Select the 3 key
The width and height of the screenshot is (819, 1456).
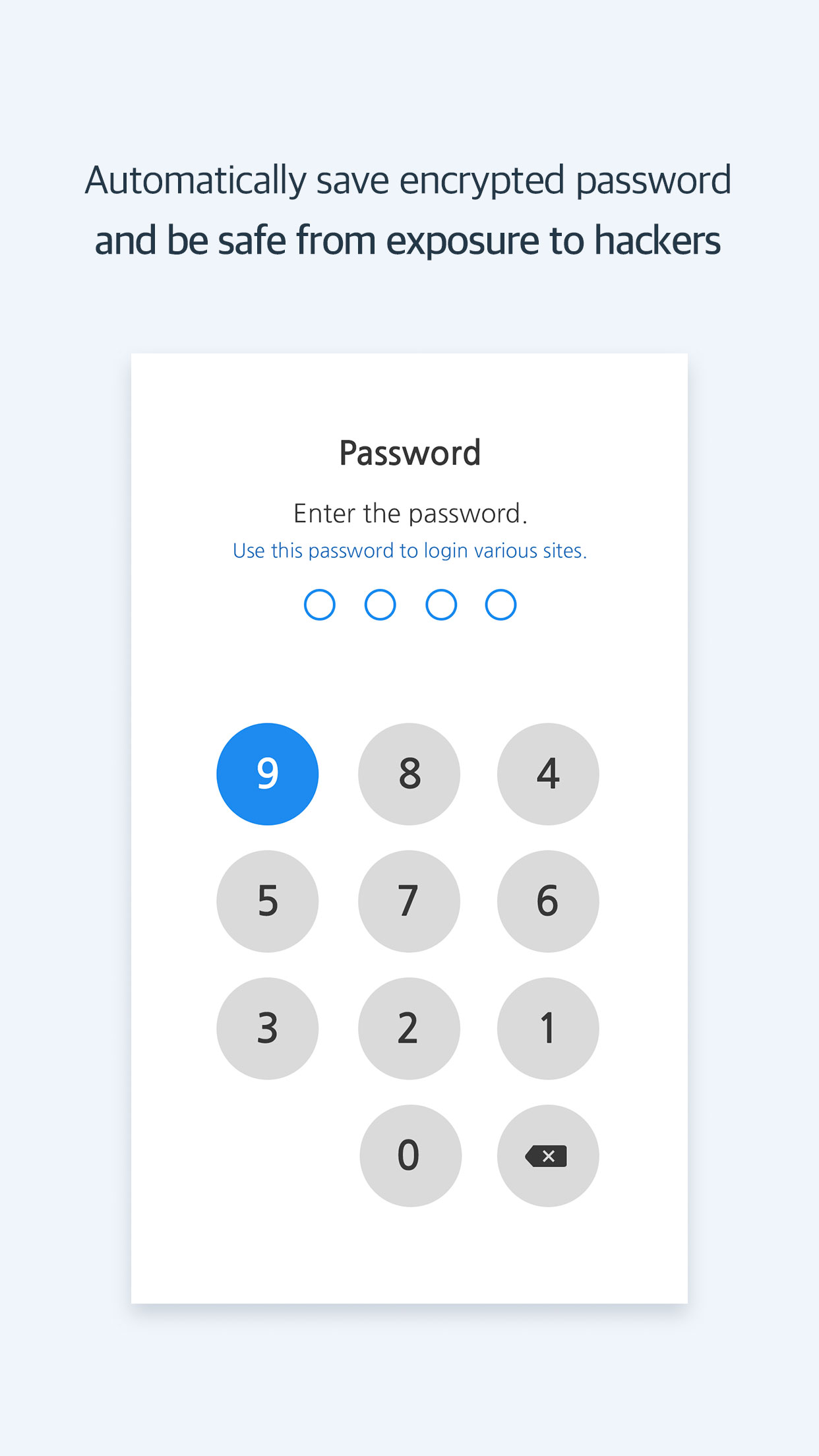coord(268,1027)
